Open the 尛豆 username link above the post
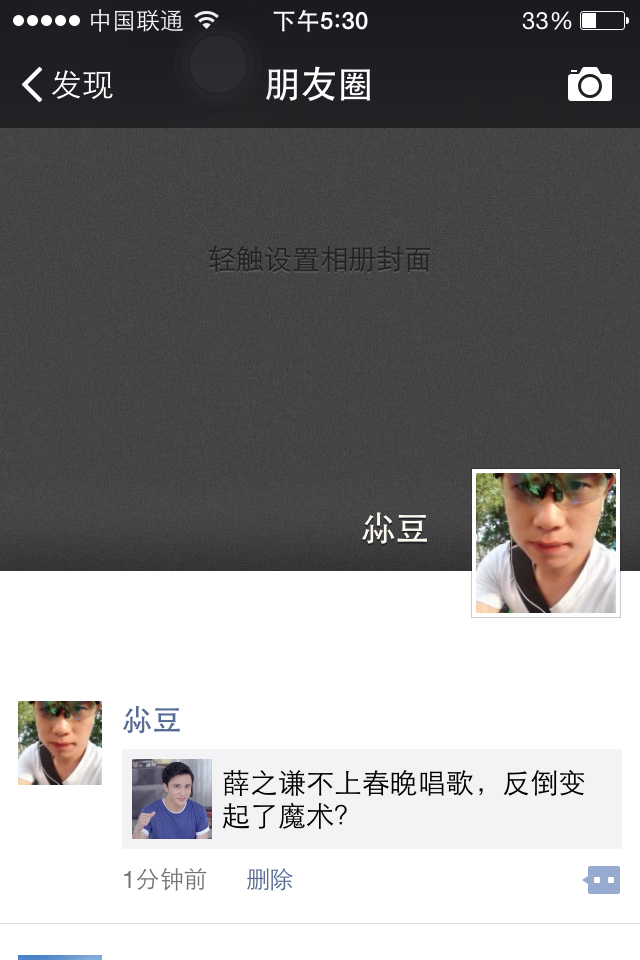Viewport: 640px width, 960px height. pyautogui.click(x=152, y=720)
